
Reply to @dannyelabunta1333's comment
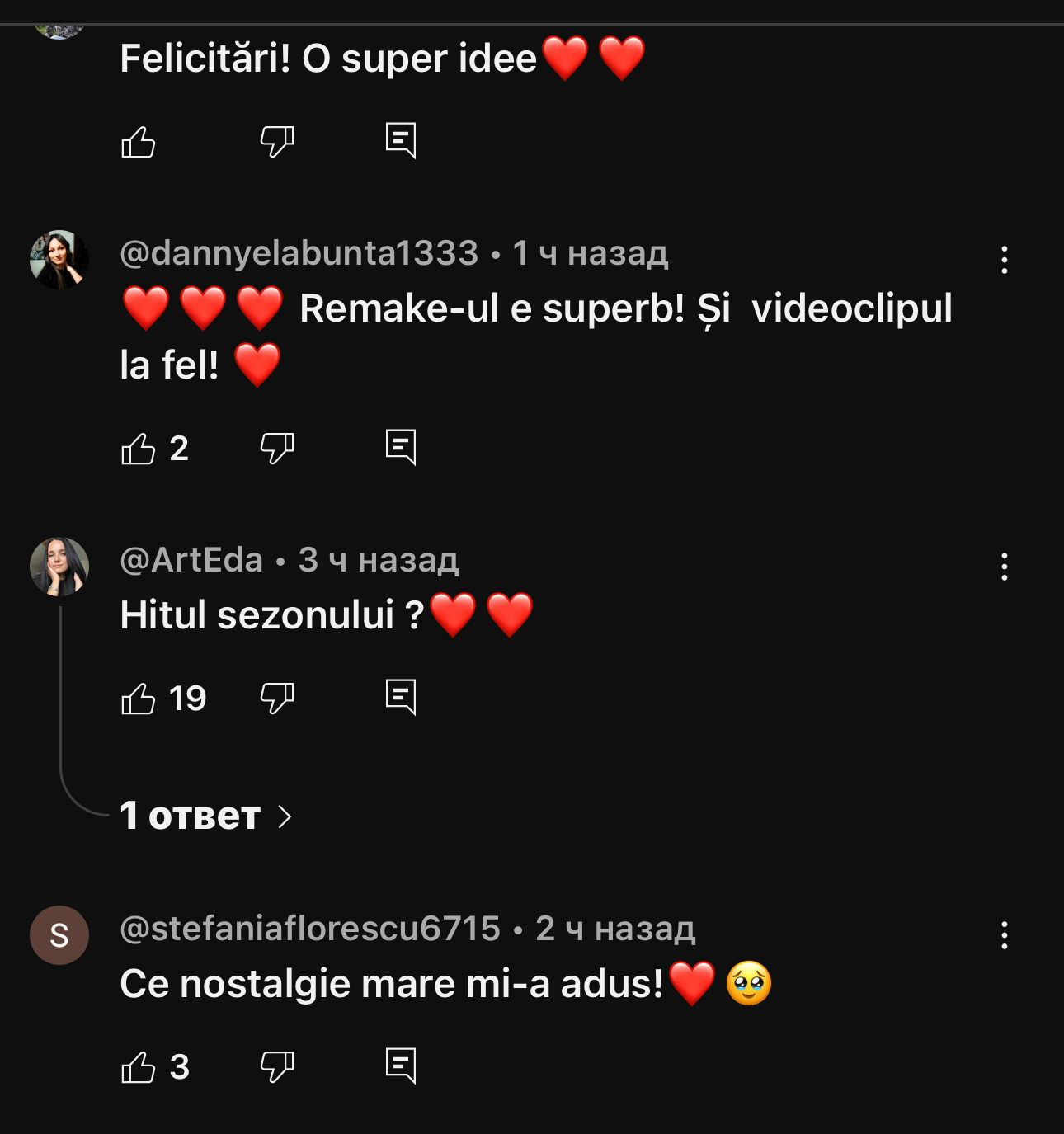point(401,448)
